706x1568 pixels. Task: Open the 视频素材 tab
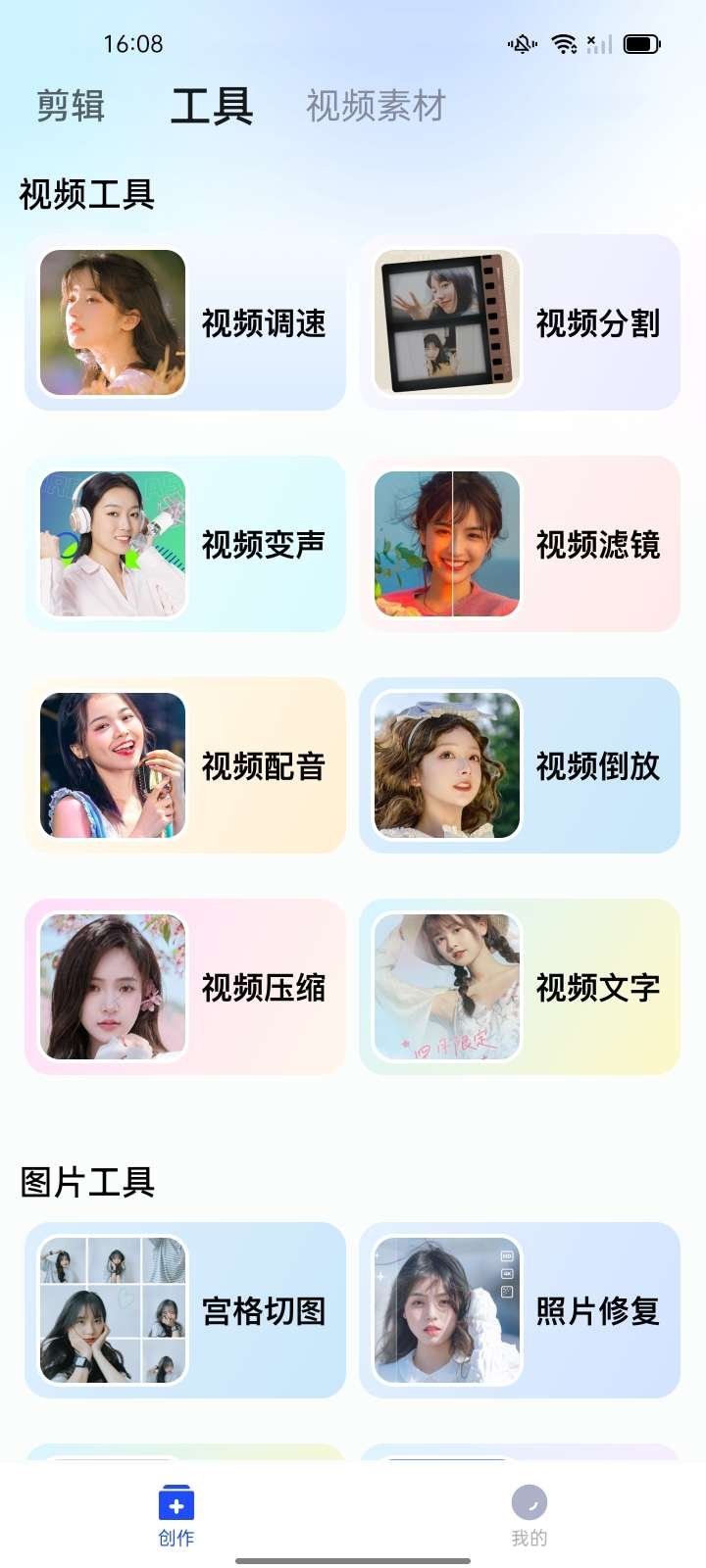[x=376, y=106]
